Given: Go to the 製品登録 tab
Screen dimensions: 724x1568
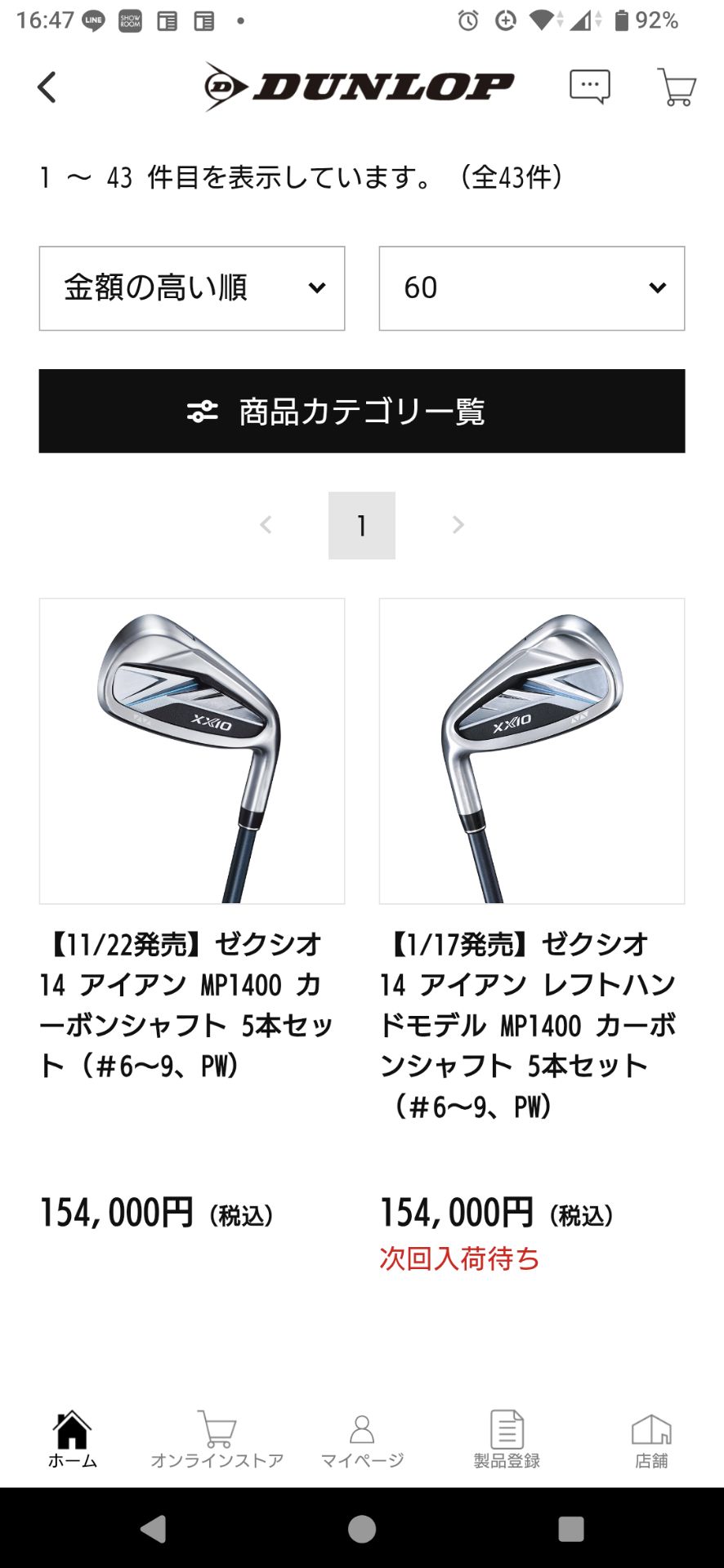Looking at the screenshot, I should (507, 1439).
